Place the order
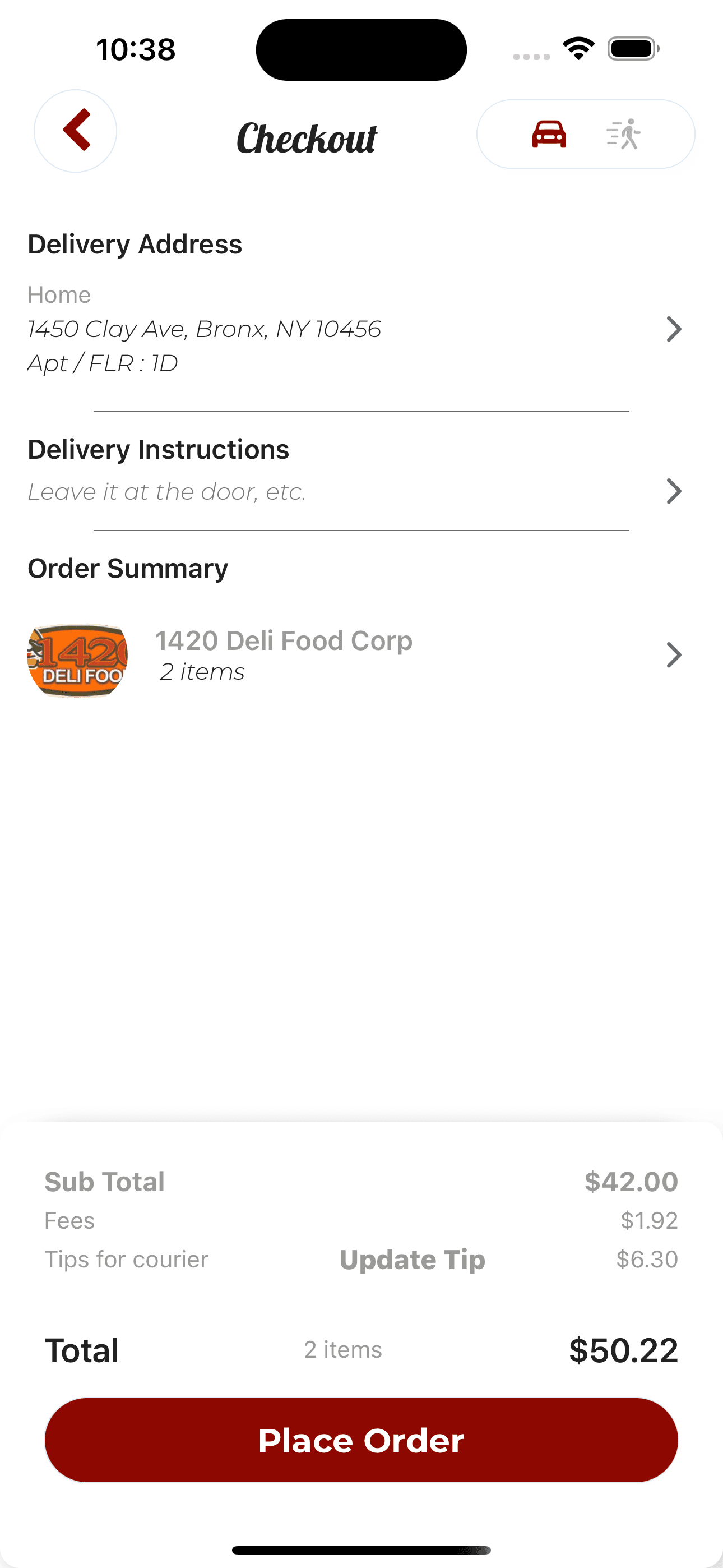The height and width of the screenshot is (1568, 723). (x=361, y=1440)
